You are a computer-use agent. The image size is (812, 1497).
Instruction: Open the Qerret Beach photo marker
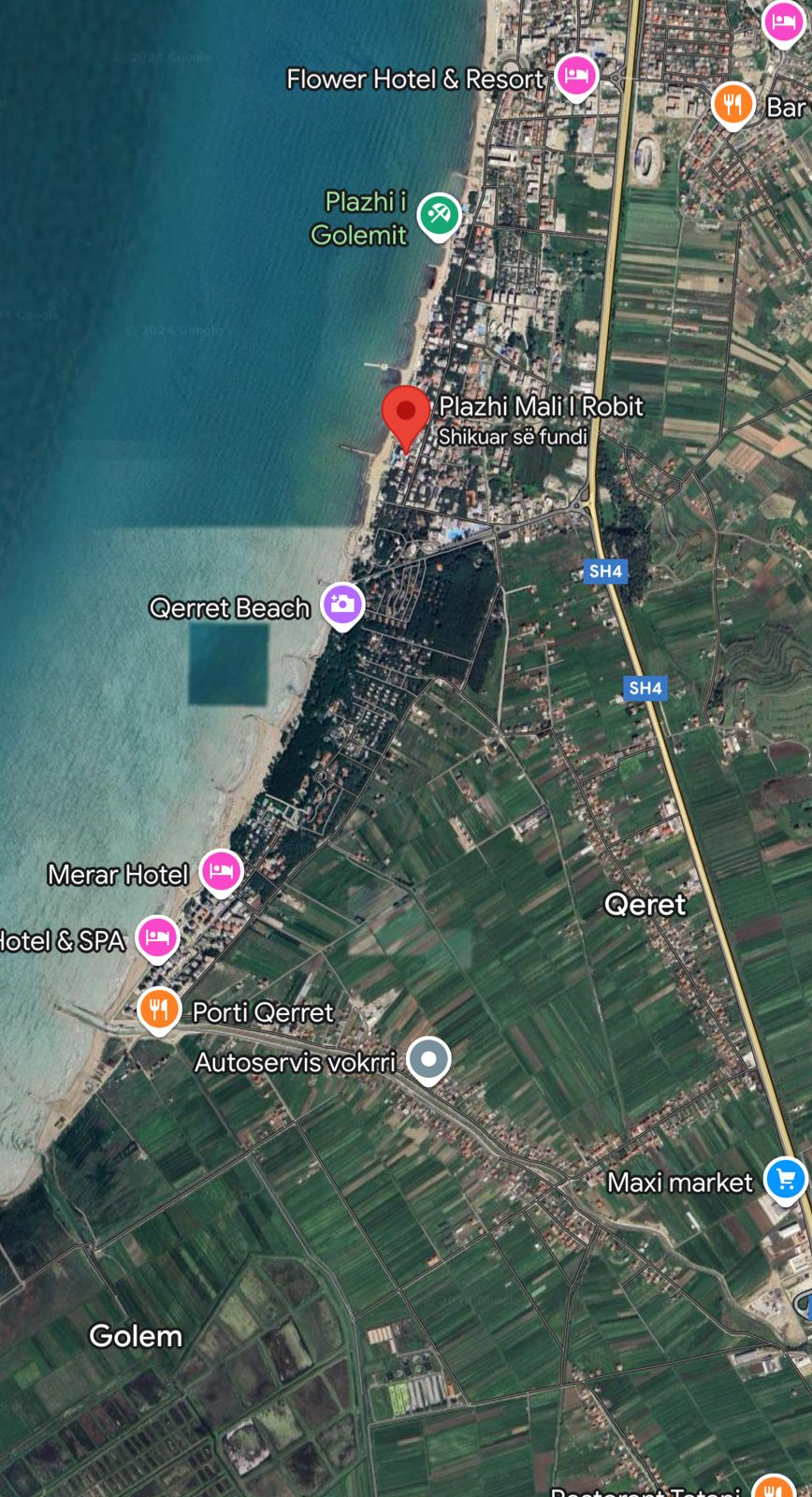click(x=342, y=603)
